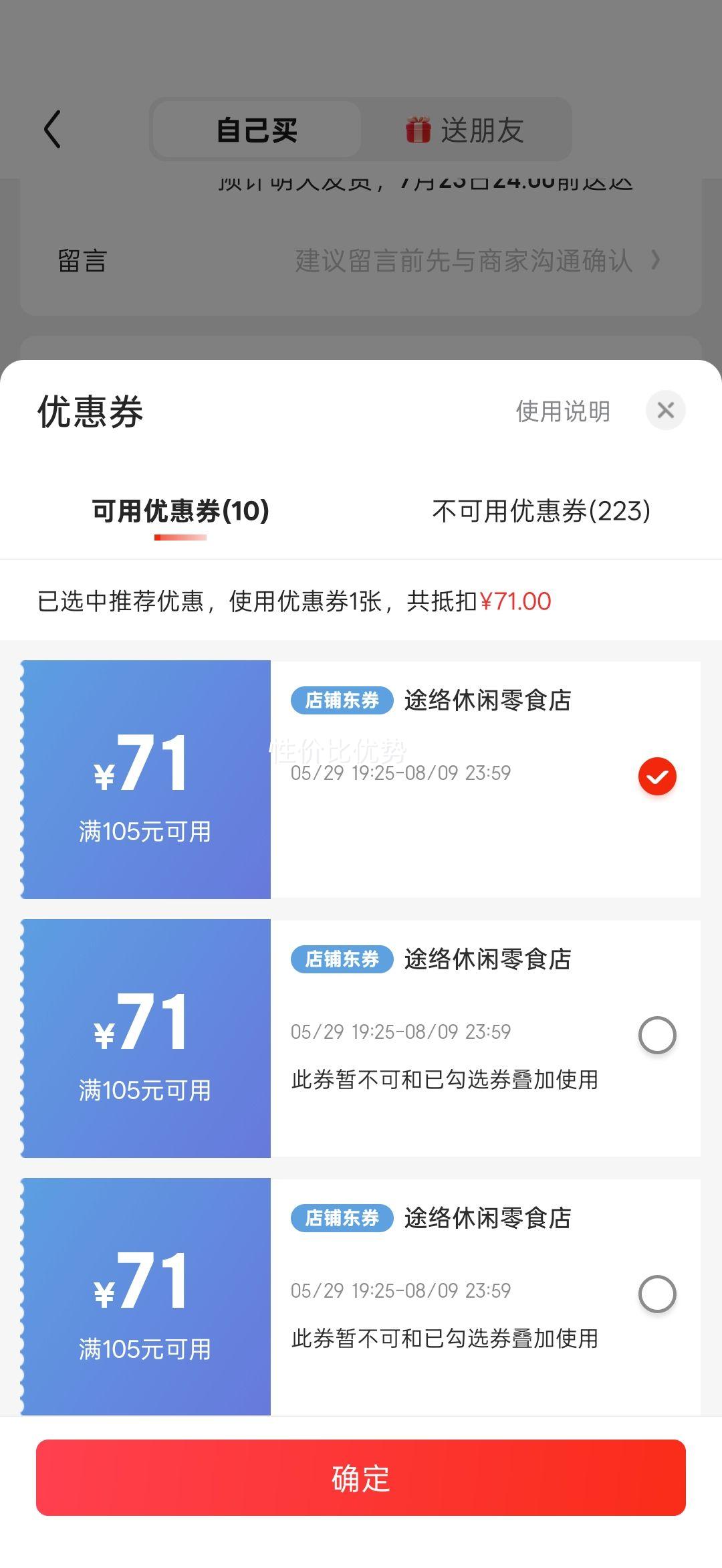722x1568 pixels.
Task: Open 使用说明 usage instructions
Action: click(563, 411)
